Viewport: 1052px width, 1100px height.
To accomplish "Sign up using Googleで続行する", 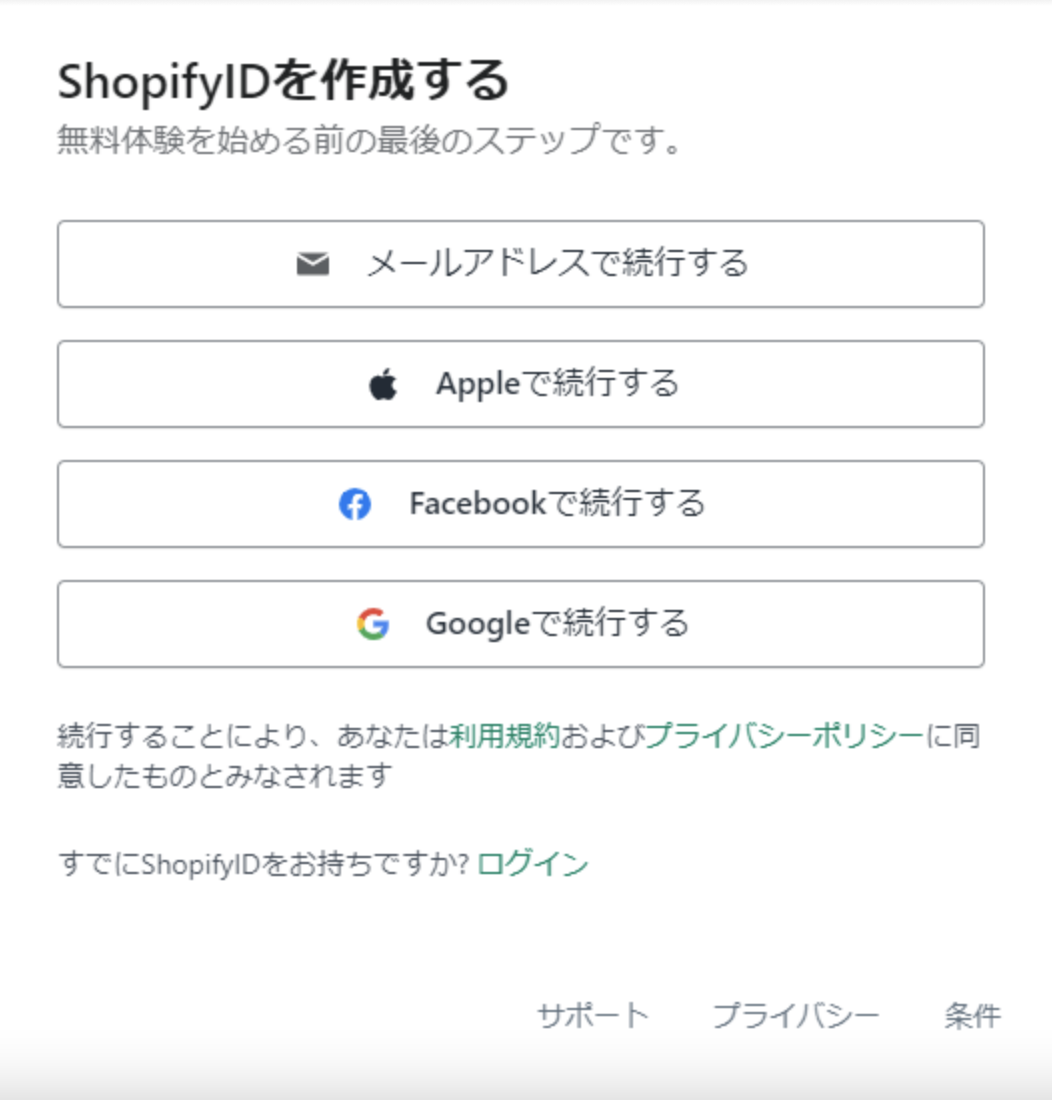I will click(521, 624).
